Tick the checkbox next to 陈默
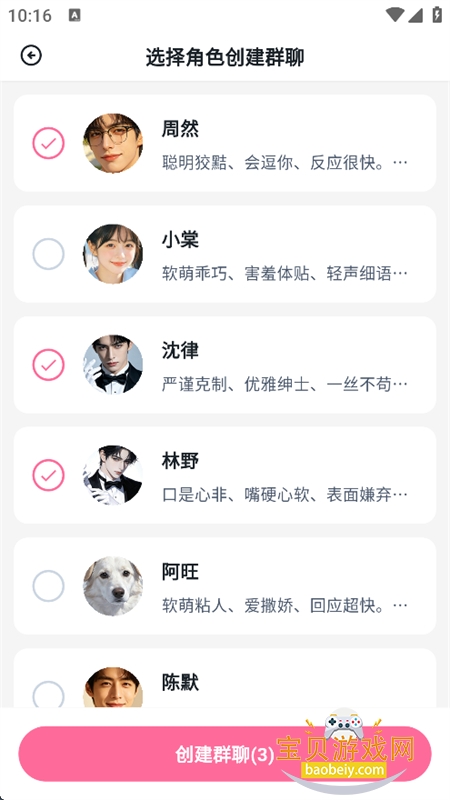 pos(48,694)
